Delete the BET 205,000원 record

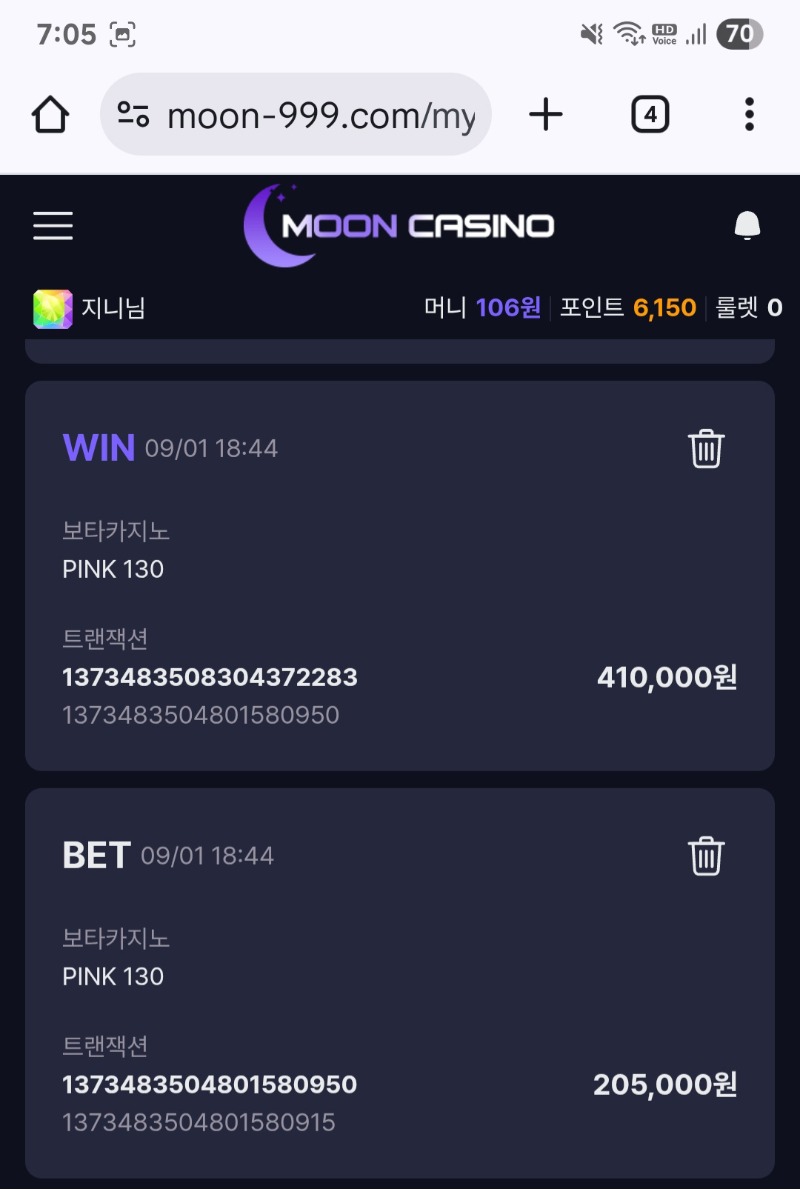click(x=706, y=856)
